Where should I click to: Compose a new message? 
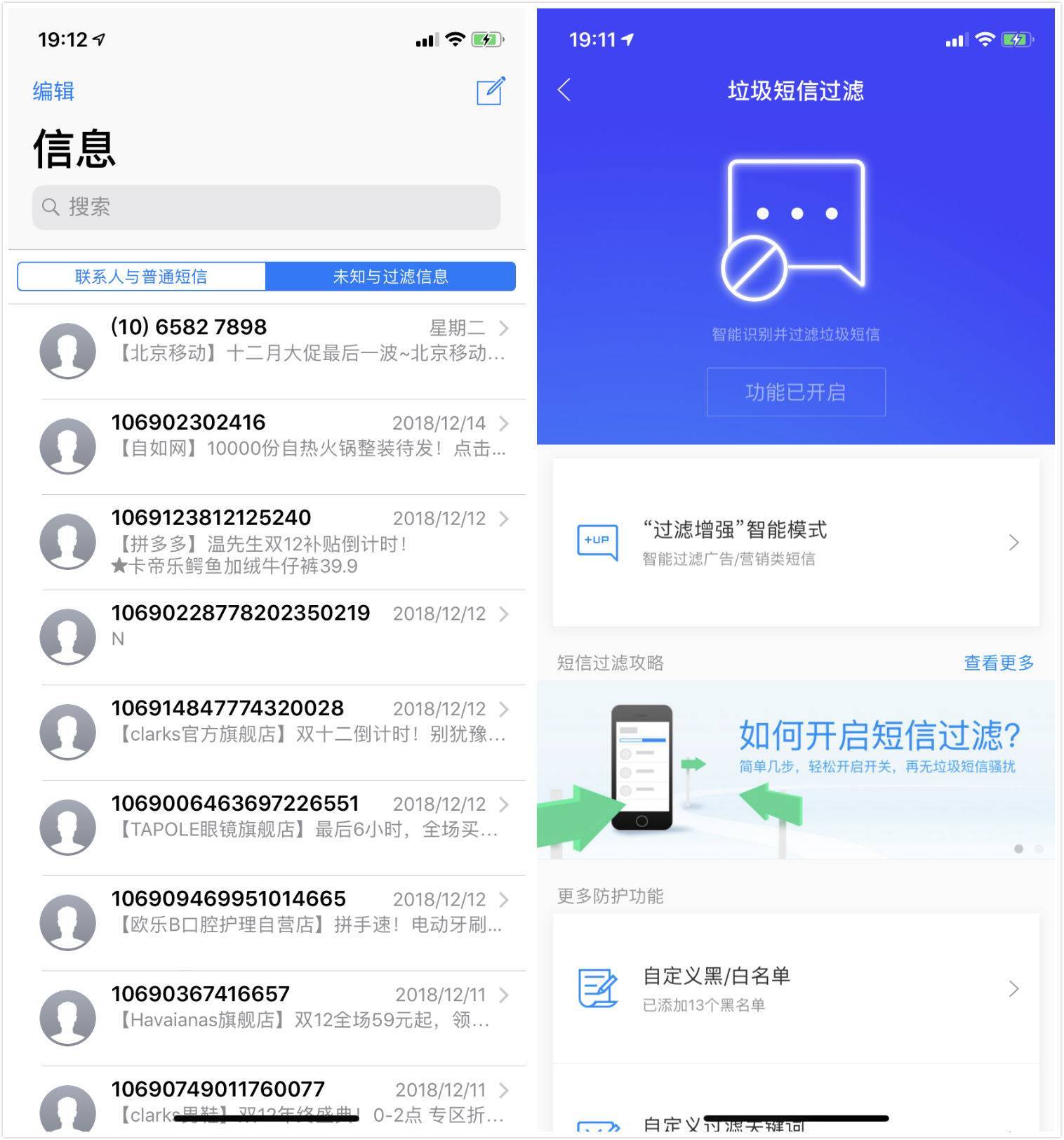tap(491, 91)
